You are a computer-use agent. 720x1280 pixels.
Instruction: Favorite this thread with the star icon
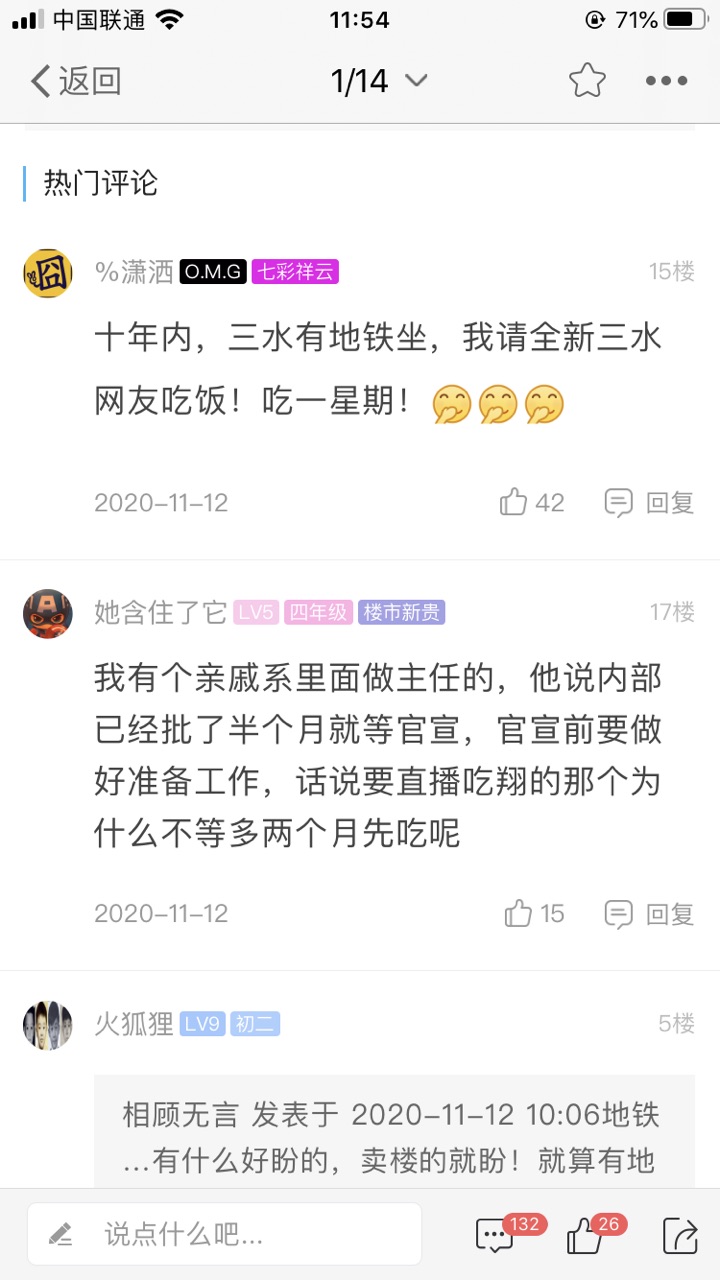pos(587,81)
